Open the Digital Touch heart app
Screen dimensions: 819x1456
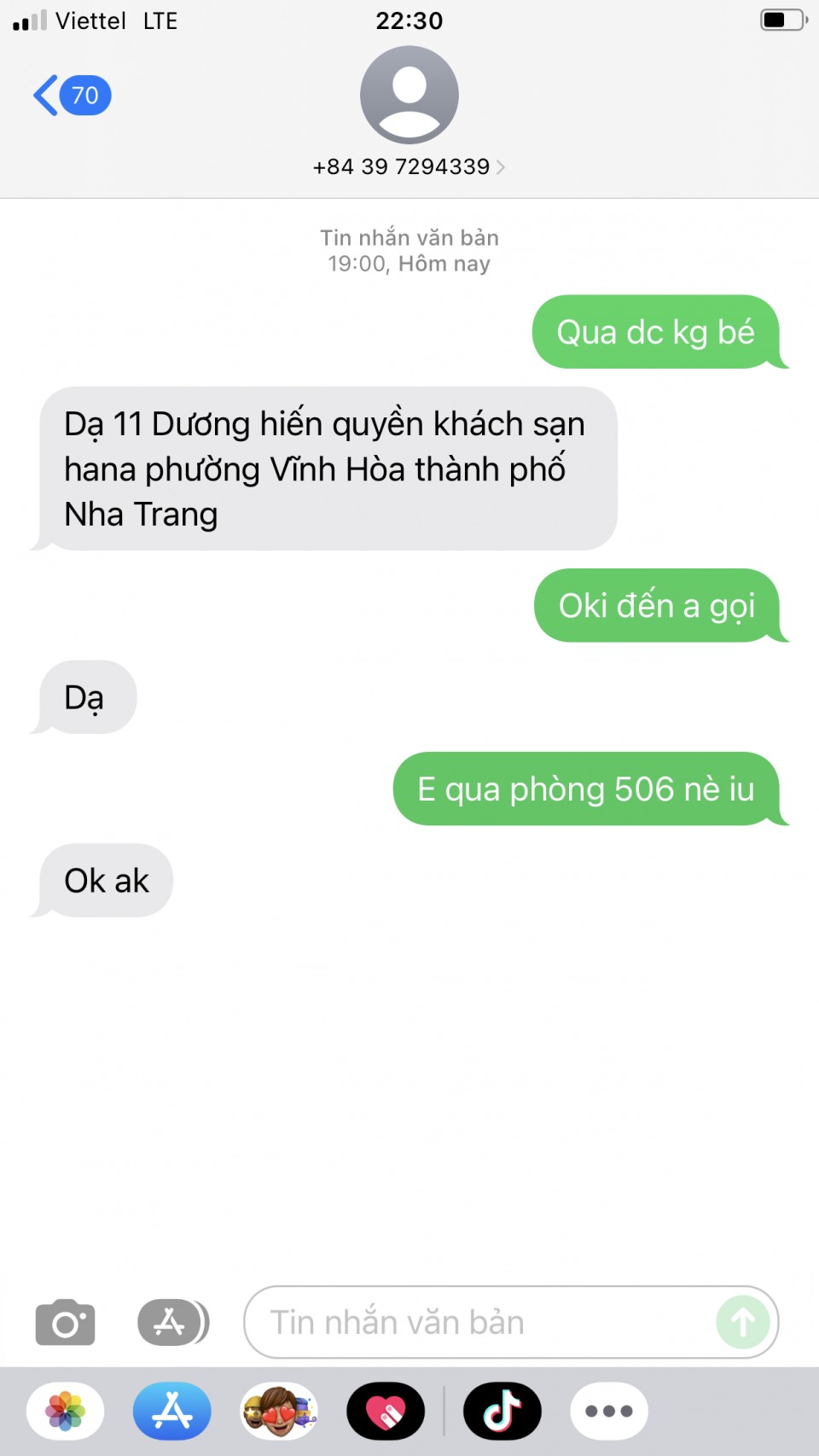(x=386, y=1411)
